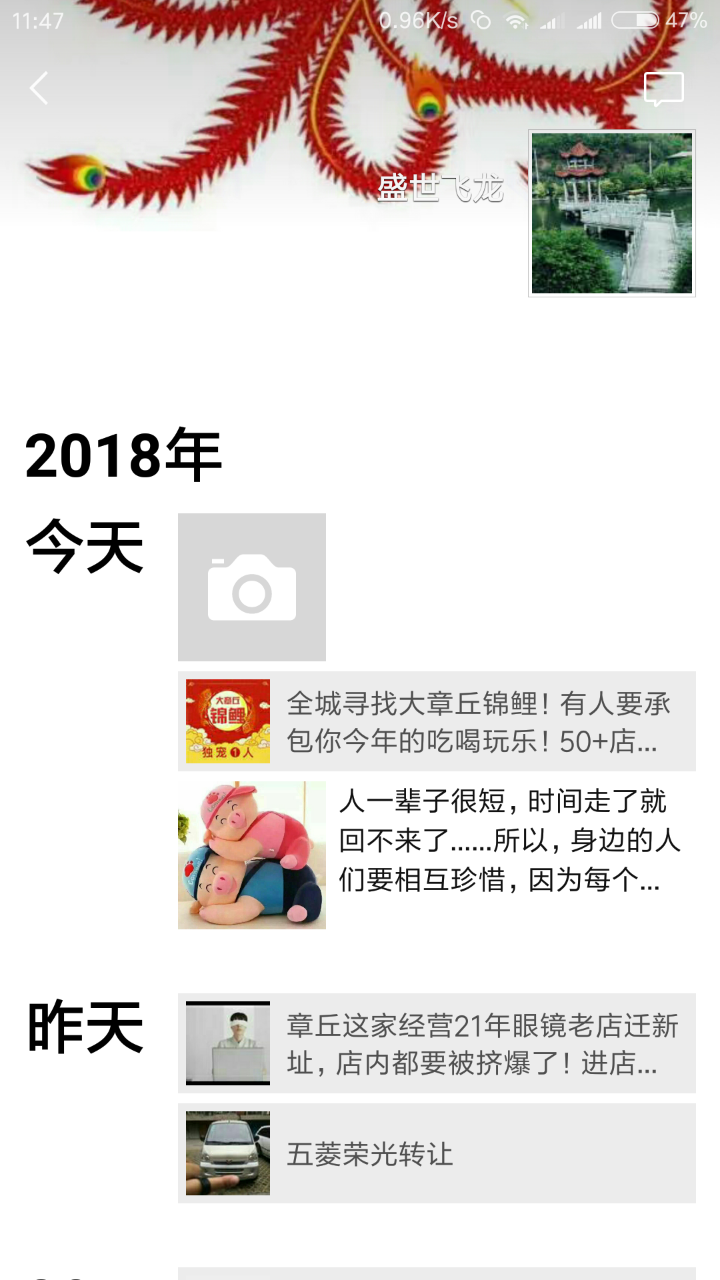Screen dimensions: 720x1280
Task: Tap the profile avatar of 盛世飞龙
Action: [x=611, y=213]
